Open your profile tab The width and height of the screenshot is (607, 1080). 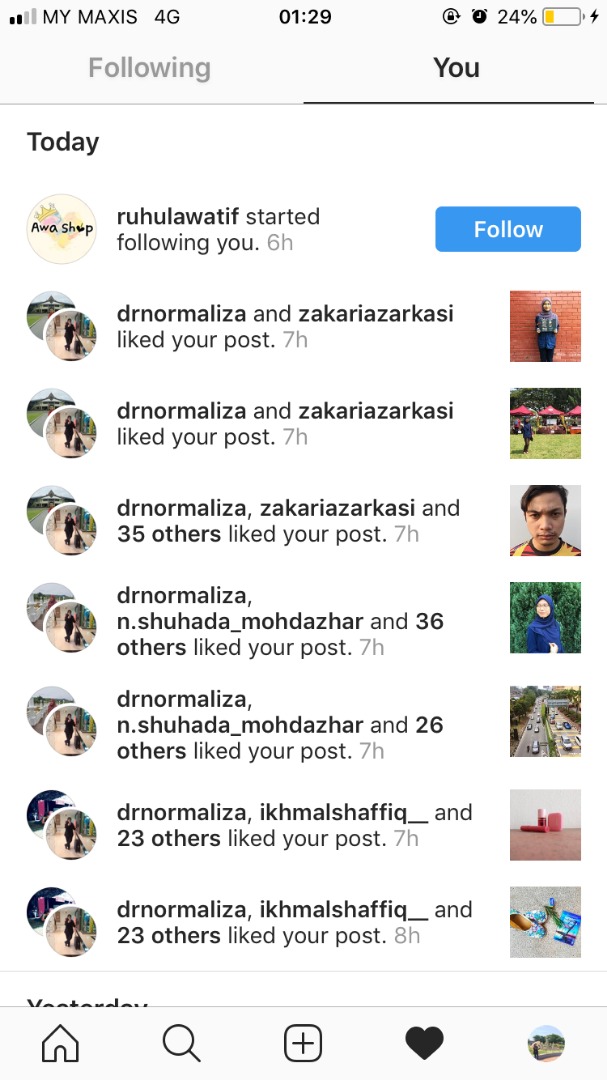pyautogui.click(x=546, y=1043)
